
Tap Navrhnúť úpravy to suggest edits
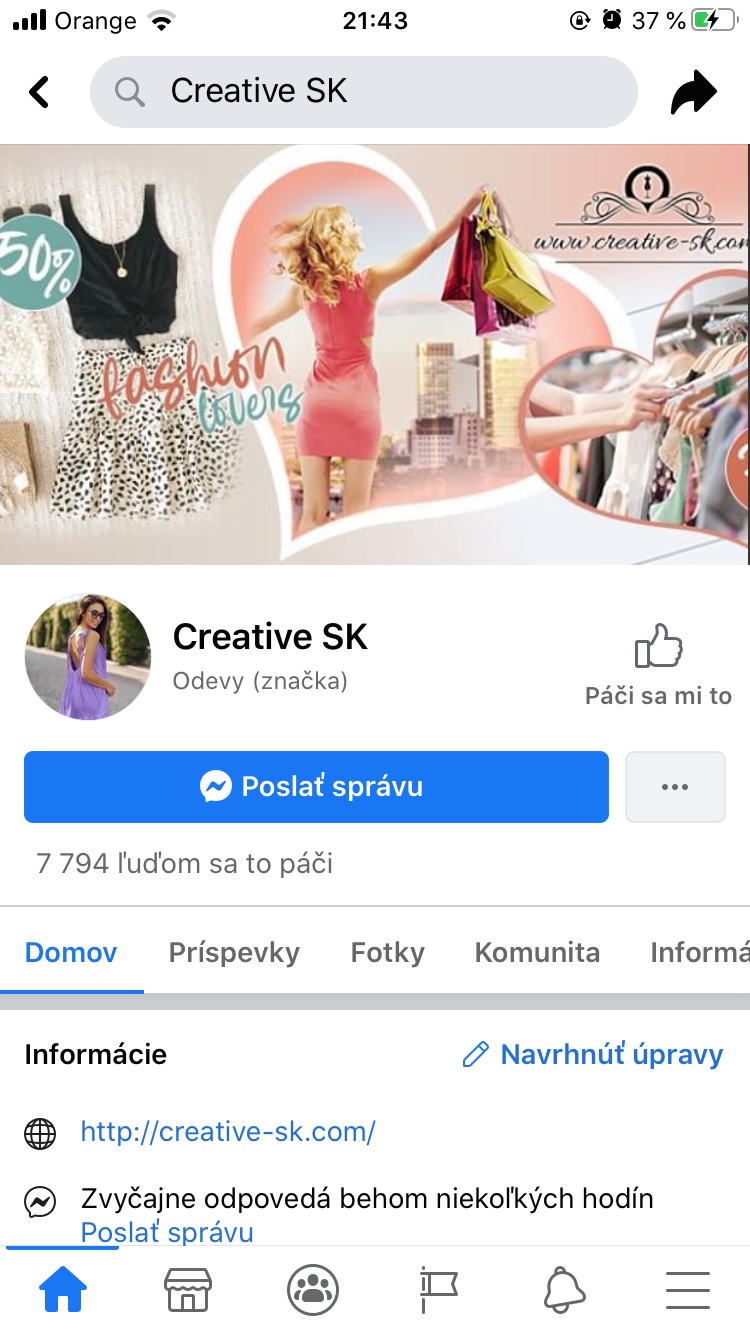[x=592, y=1054]
